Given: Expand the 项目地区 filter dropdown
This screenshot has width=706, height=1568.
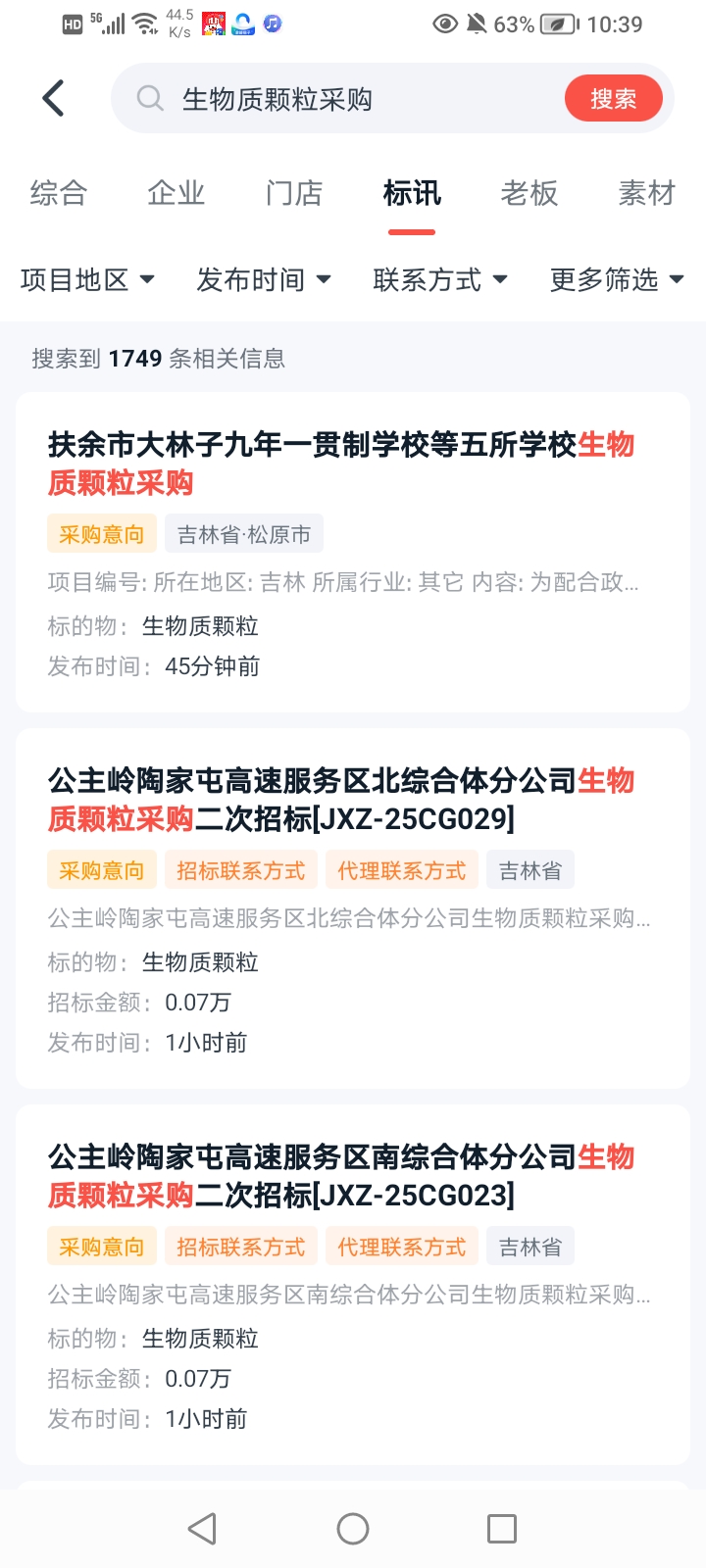Looking at the screenshot, I should coord(88,280).
